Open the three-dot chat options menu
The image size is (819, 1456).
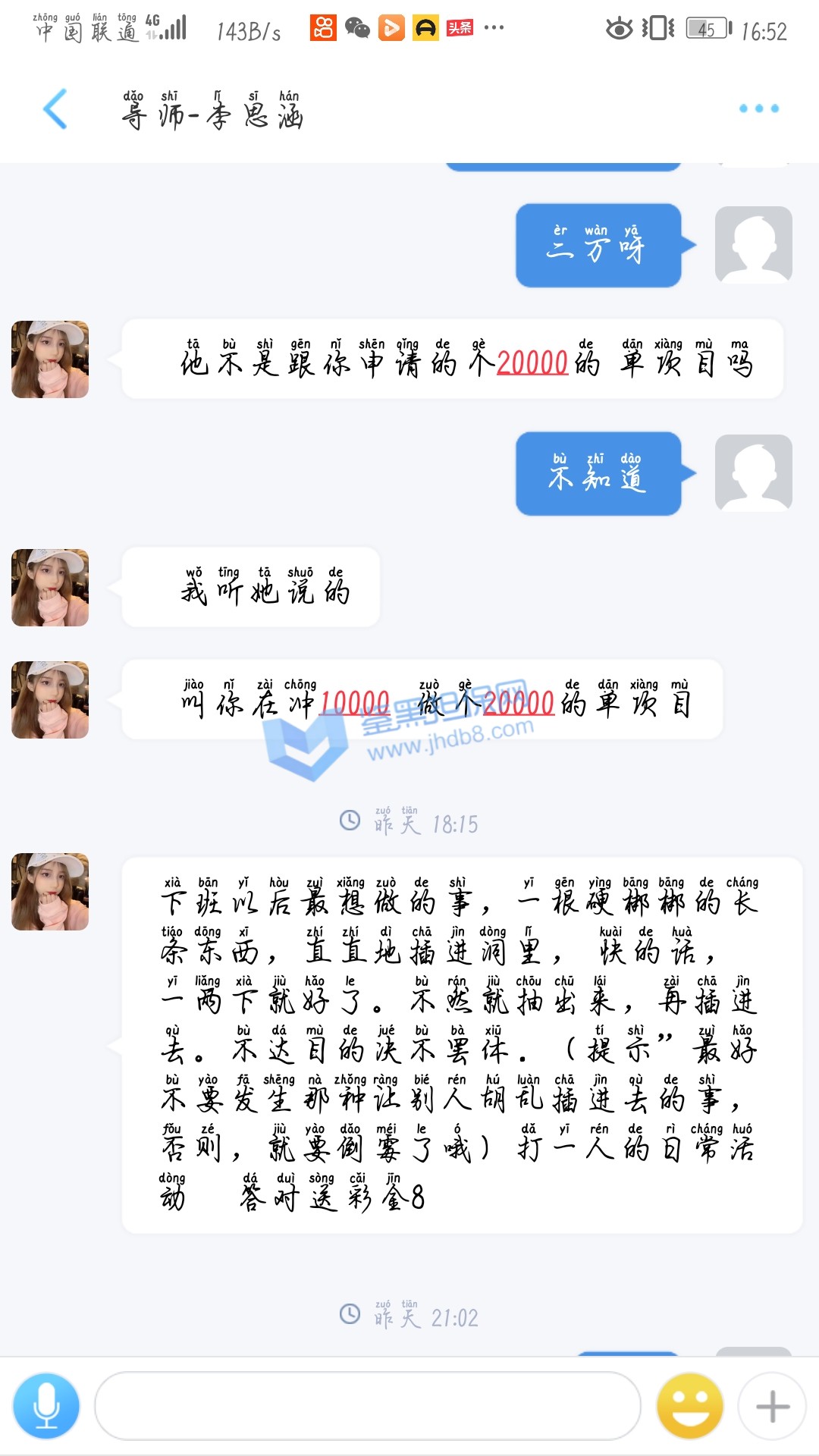(x=758, y=109)
